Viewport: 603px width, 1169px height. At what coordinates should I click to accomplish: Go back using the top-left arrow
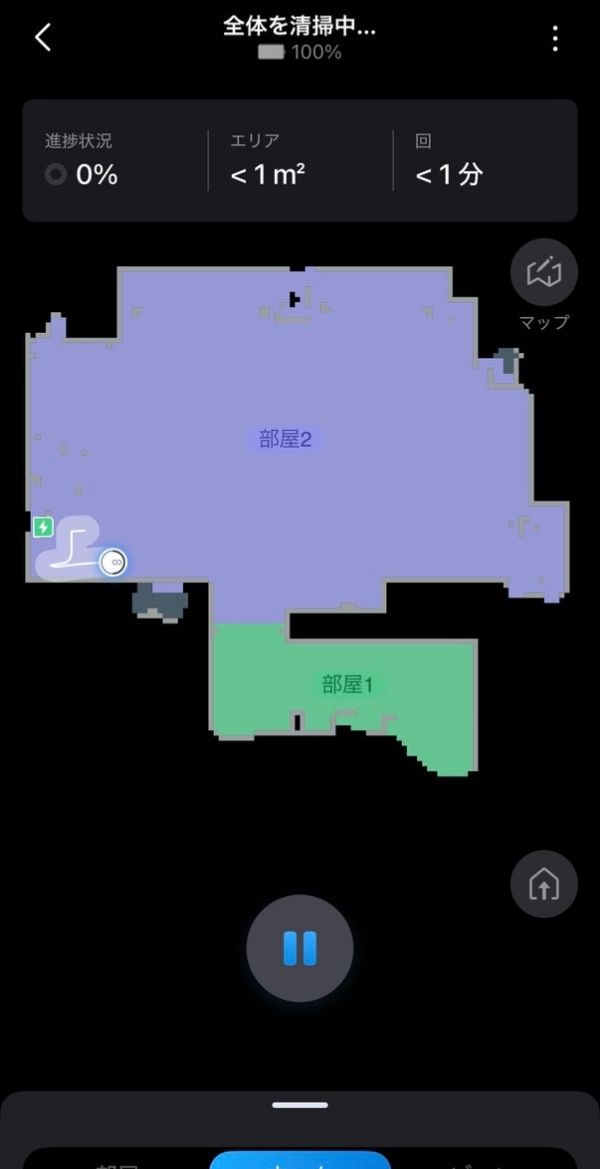tap(42, 38)
